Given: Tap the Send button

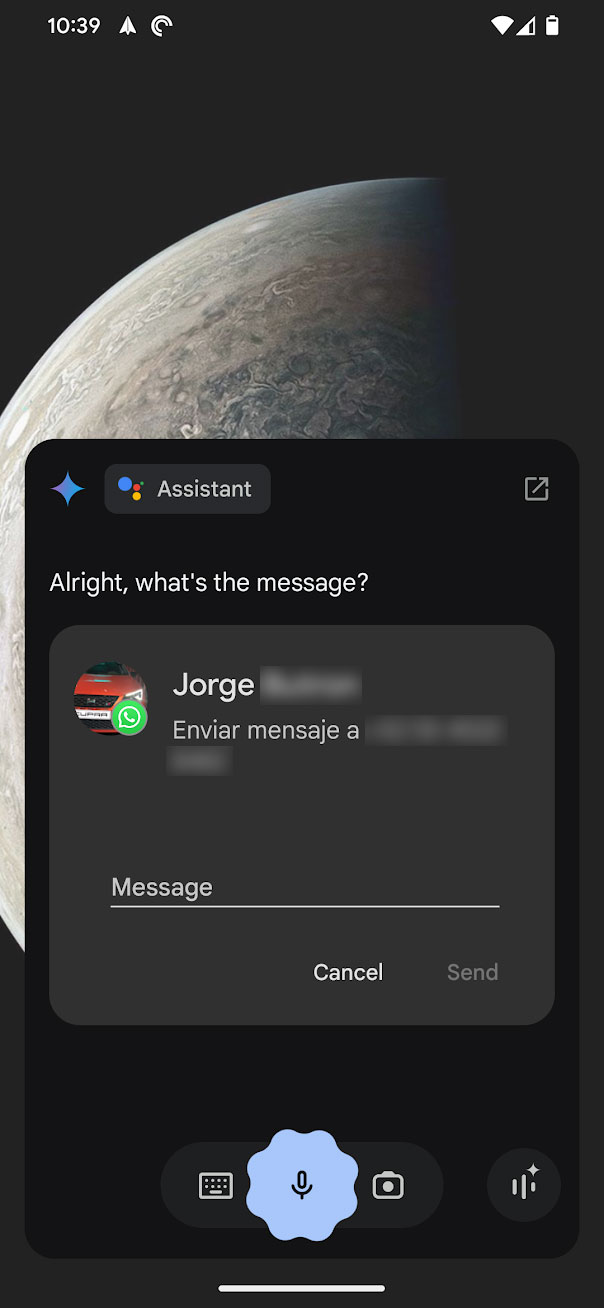Looking at the screenshot, I should pos(472,972).
